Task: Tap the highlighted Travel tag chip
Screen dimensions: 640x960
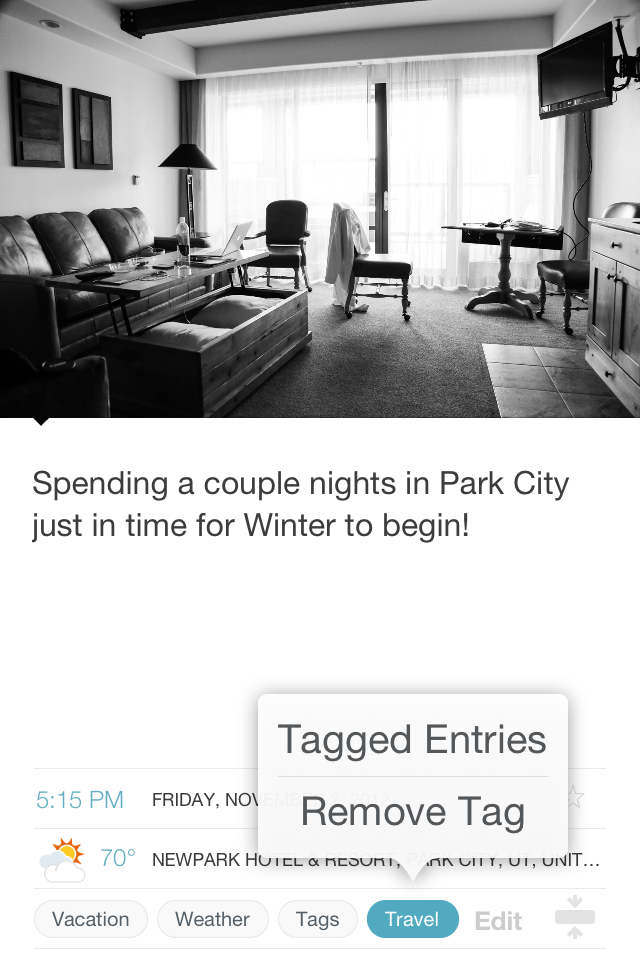Action: (412, 919)
